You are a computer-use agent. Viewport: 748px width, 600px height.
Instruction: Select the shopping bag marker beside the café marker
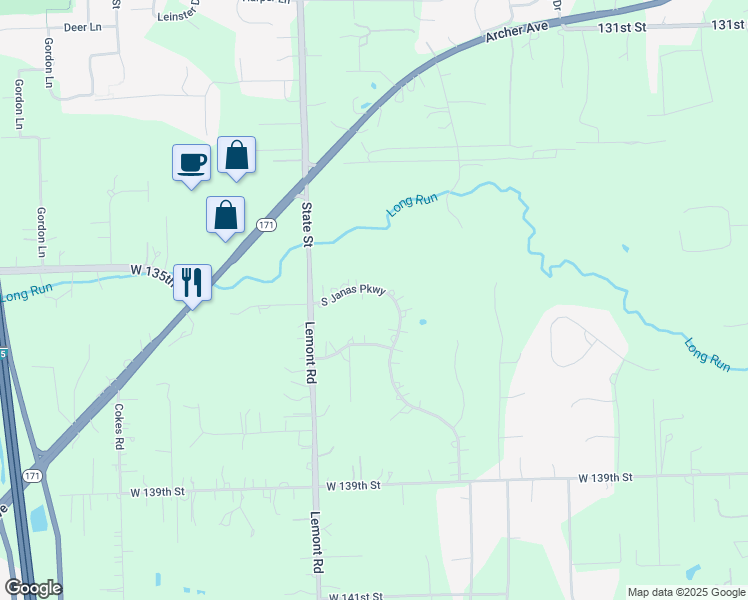236,155
